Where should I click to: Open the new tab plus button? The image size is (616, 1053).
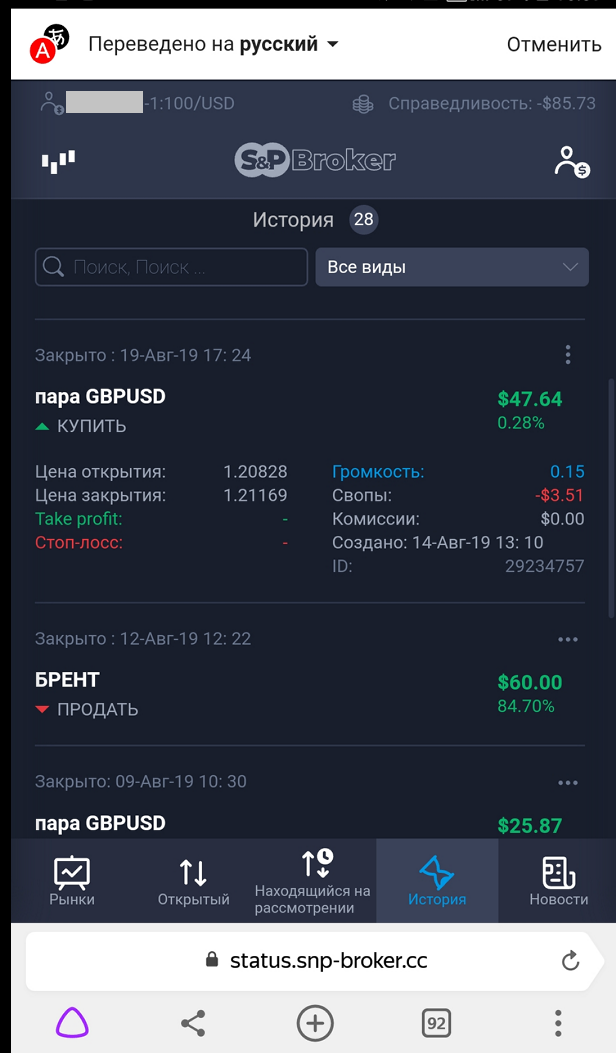[315, 1023]
